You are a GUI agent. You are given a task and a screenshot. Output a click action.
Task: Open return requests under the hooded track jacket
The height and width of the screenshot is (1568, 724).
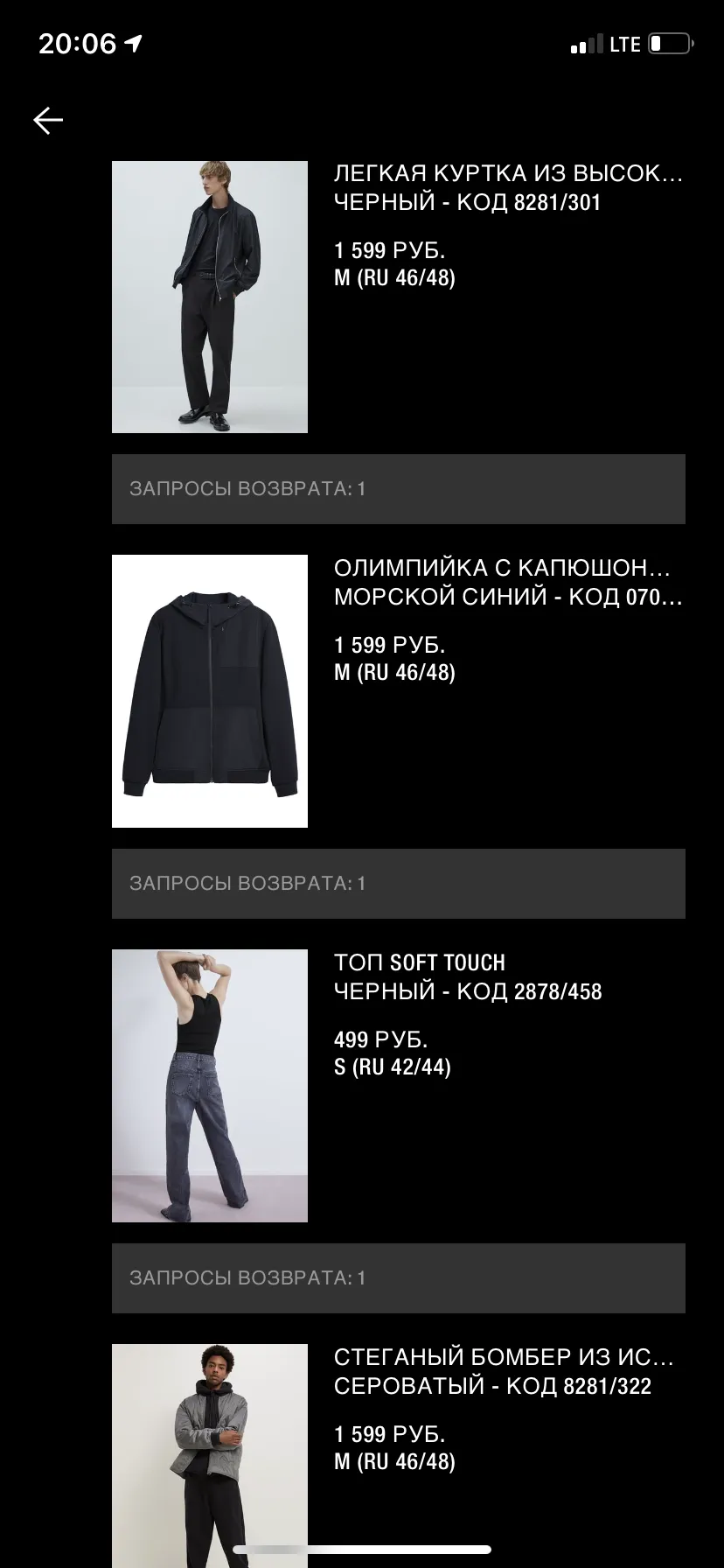[x=399, y=884]
